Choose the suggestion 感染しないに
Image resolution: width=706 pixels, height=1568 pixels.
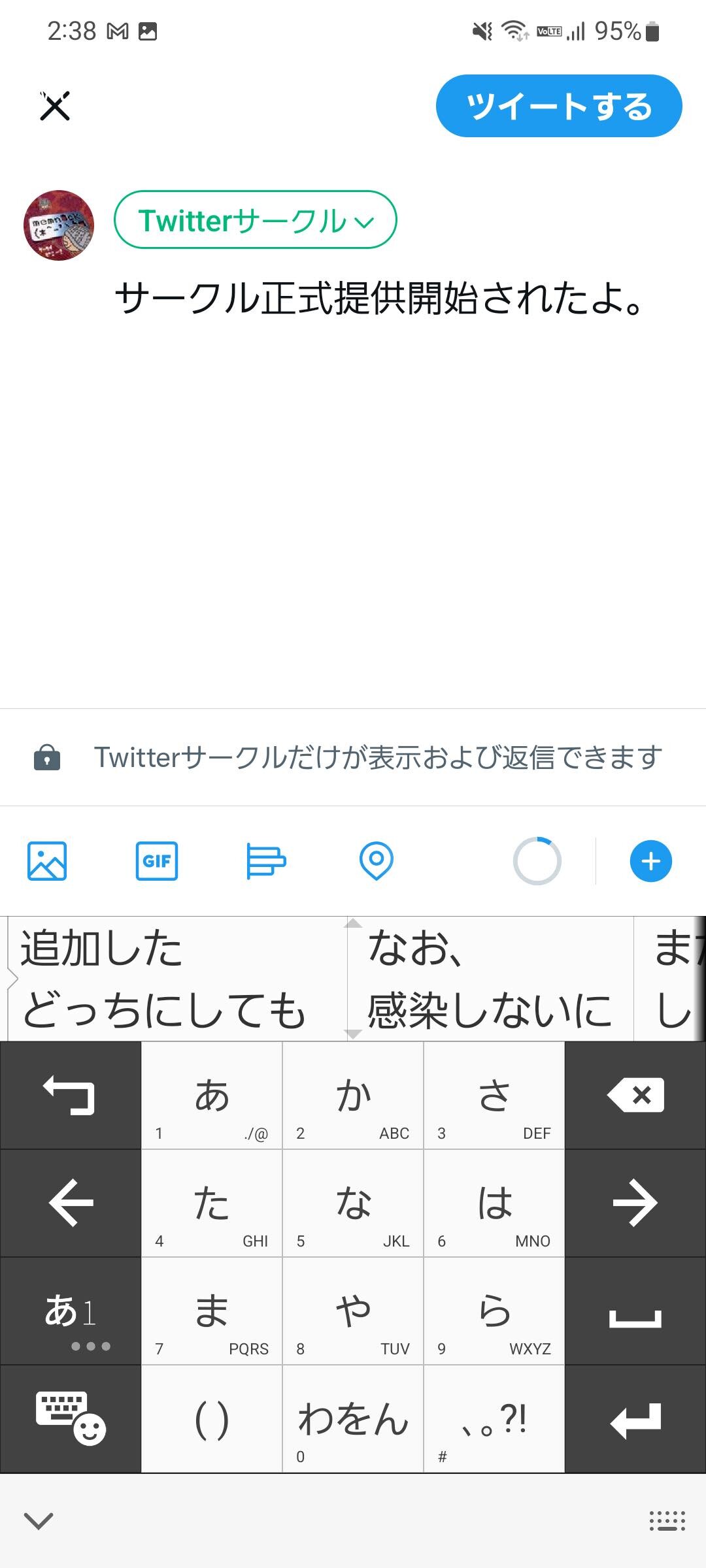point(490,1010)
